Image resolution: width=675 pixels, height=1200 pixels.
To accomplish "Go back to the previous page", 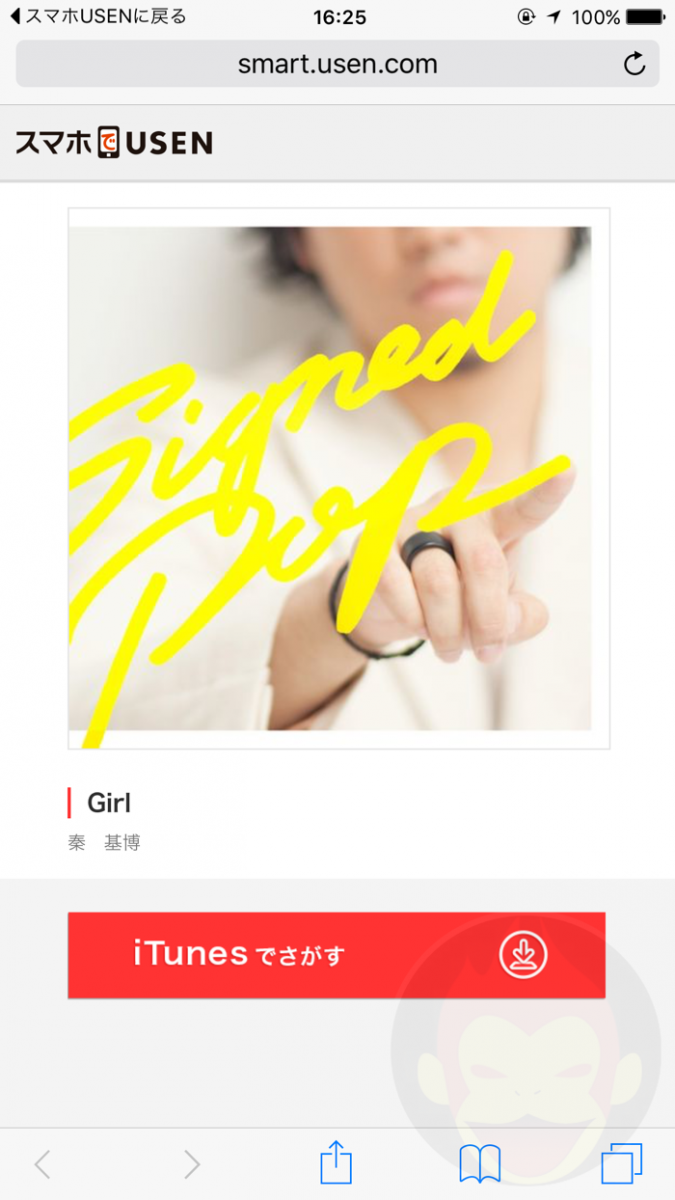I will [43, 1164].
